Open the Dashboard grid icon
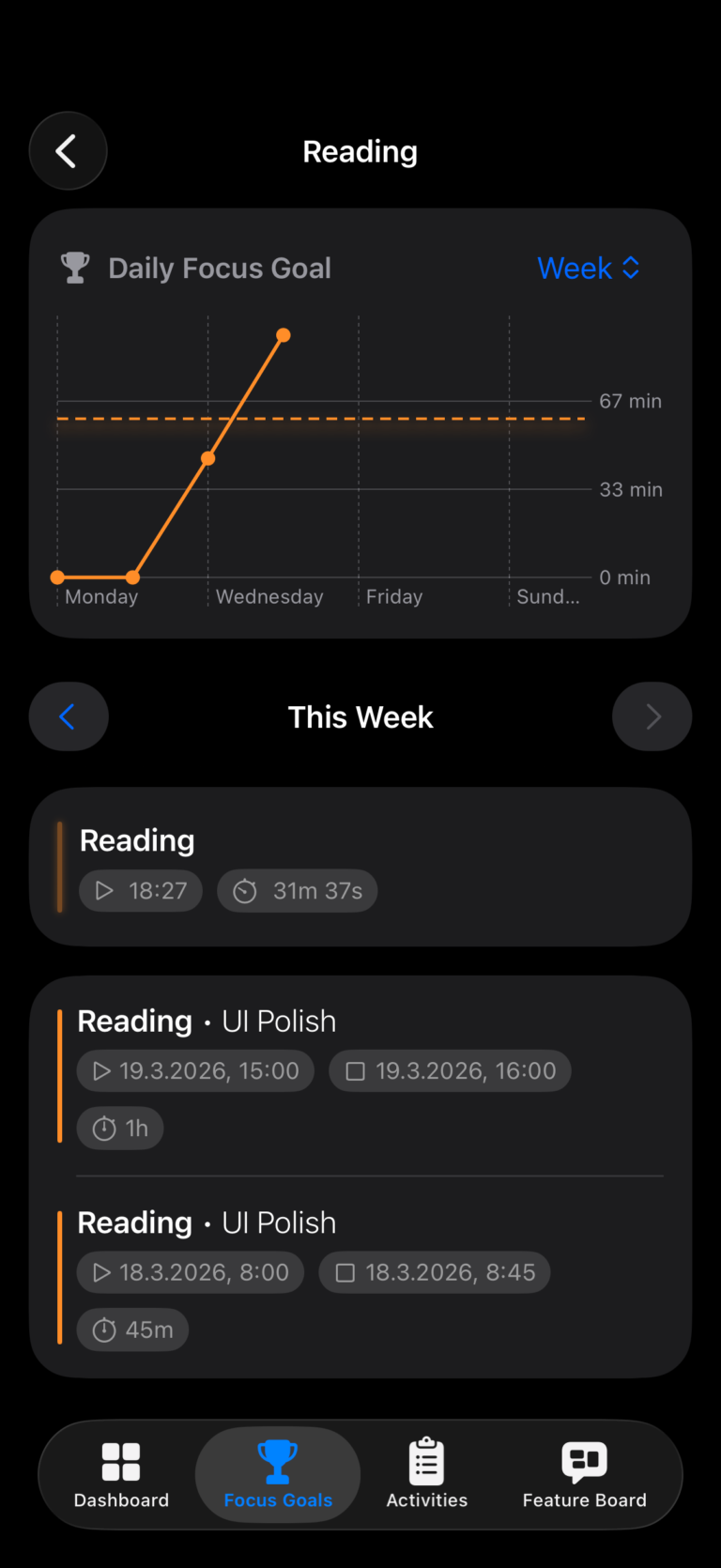The image size is (721, 1568). (x=121, y=1460)
